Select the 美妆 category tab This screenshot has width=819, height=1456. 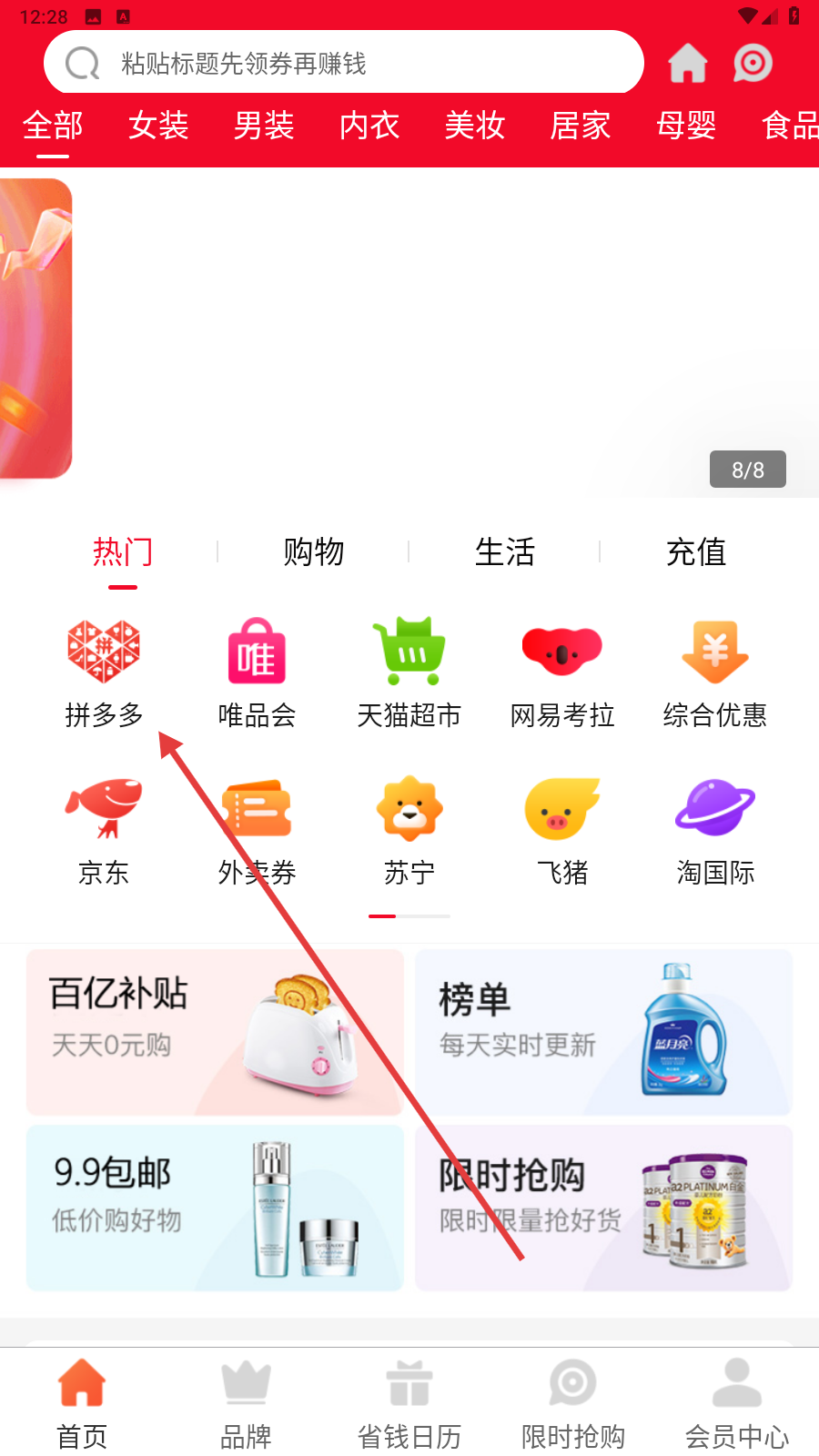point(475,126)
